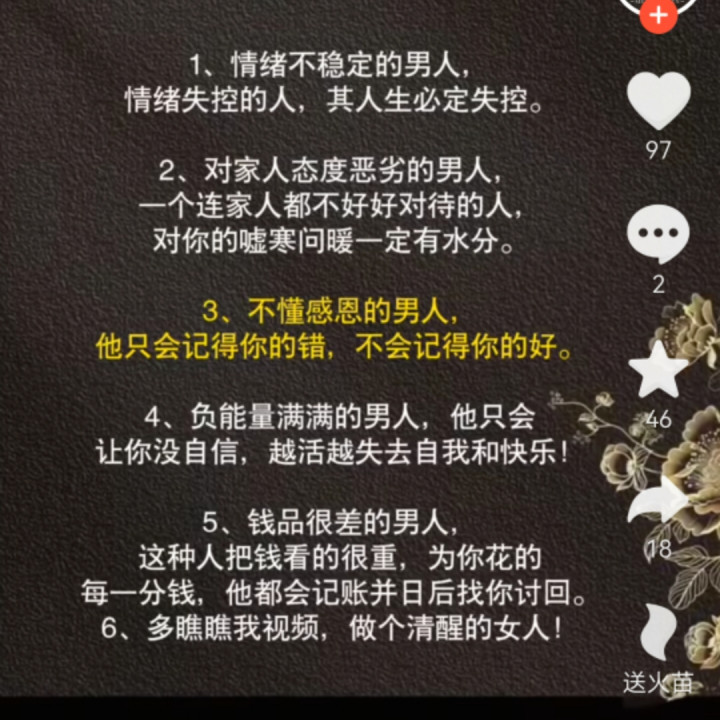The image size is (720, 720).
Task: Follow the creator with the plus button
Action: pos(658,15)
